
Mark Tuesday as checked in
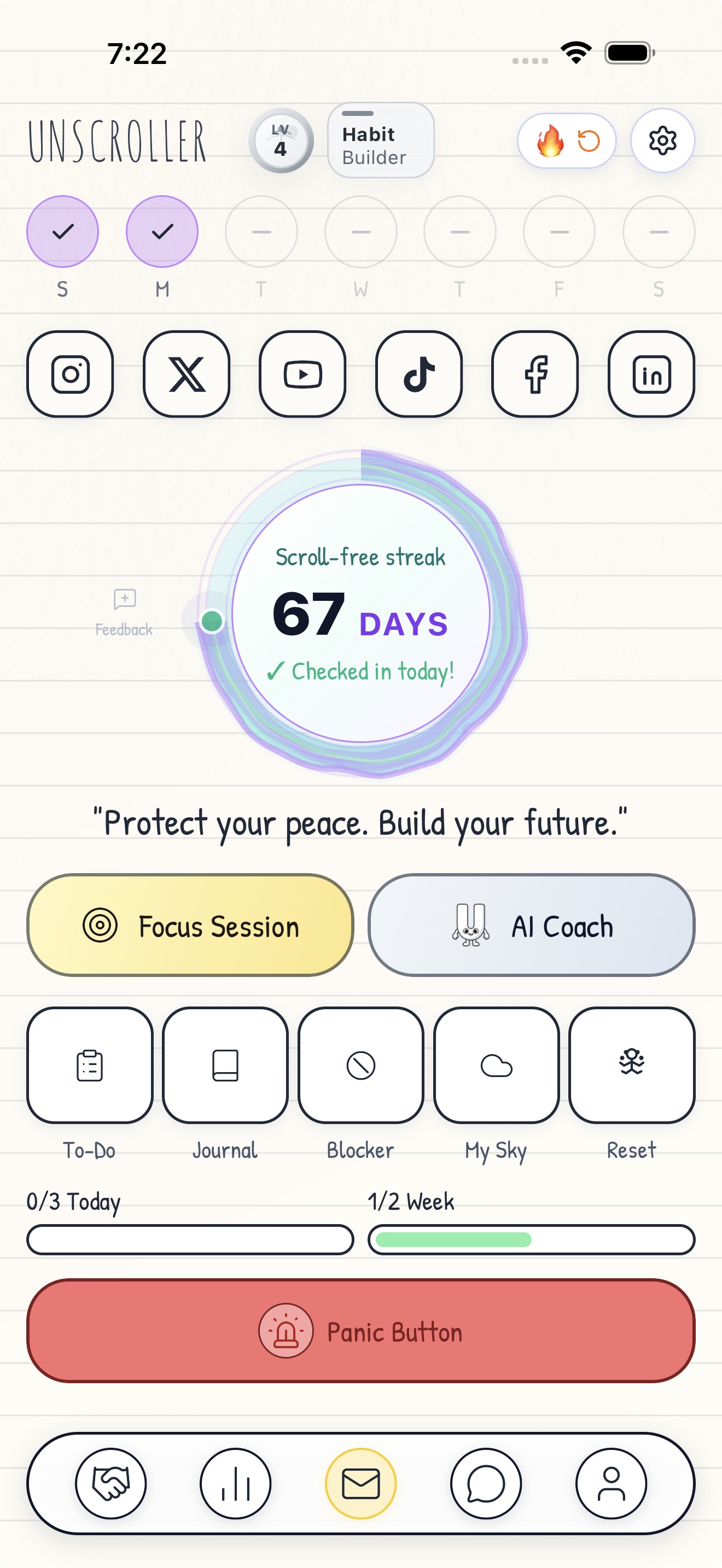click(x=261, y=232)
